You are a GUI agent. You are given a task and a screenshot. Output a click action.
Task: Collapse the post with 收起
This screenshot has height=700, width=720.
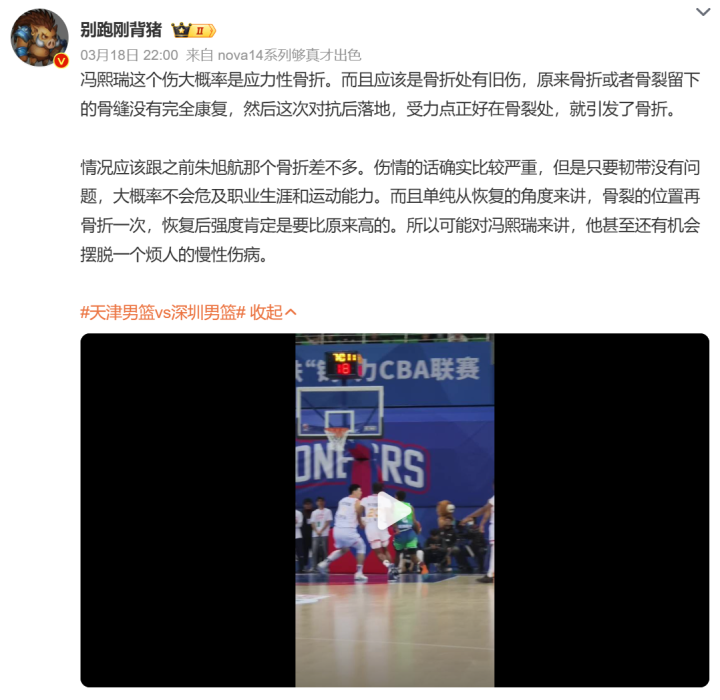(273, 312)
